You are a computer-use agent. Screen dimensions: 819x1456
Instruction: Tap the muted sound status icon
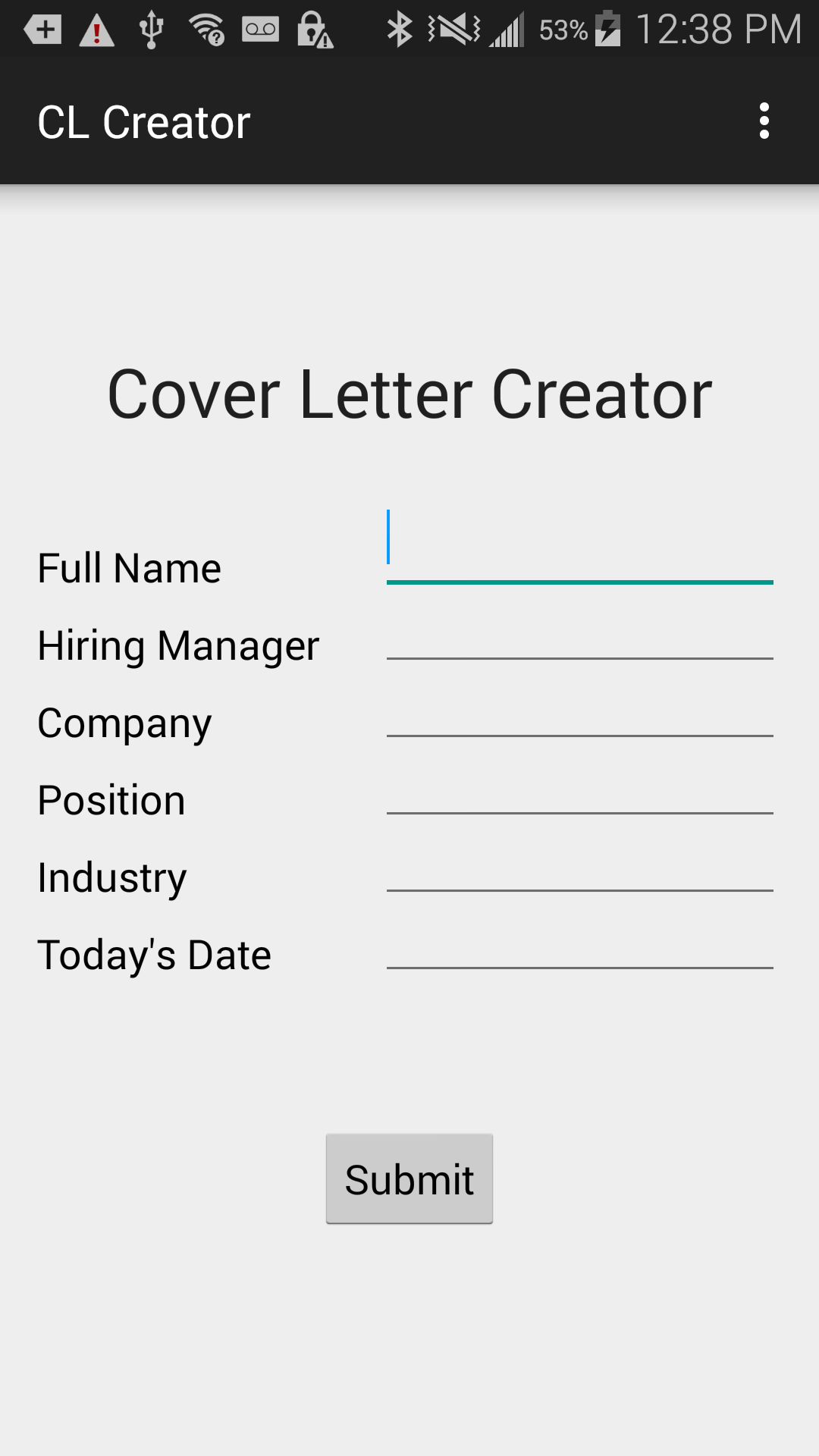[453, 29]
